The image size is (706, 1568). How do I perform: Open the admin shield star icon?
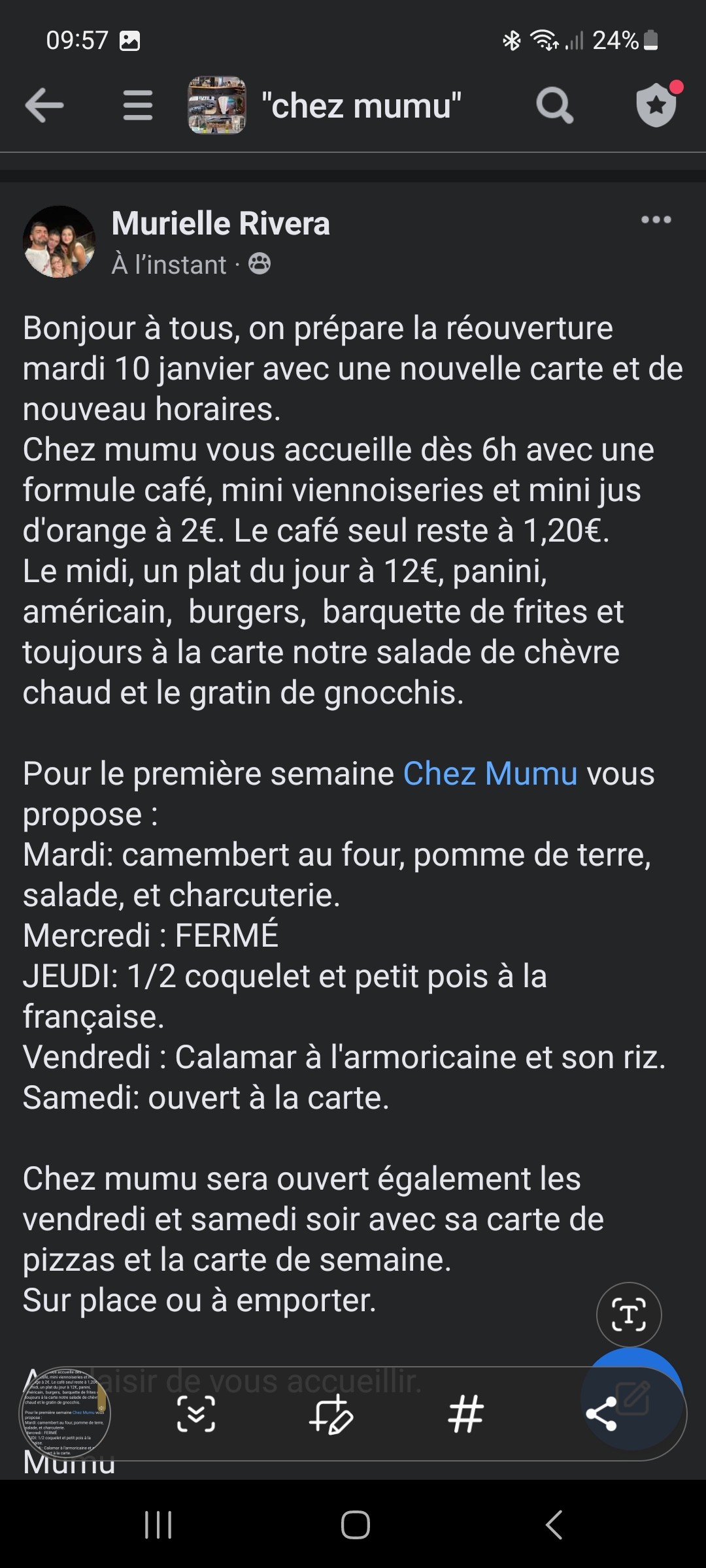[657, 105]
